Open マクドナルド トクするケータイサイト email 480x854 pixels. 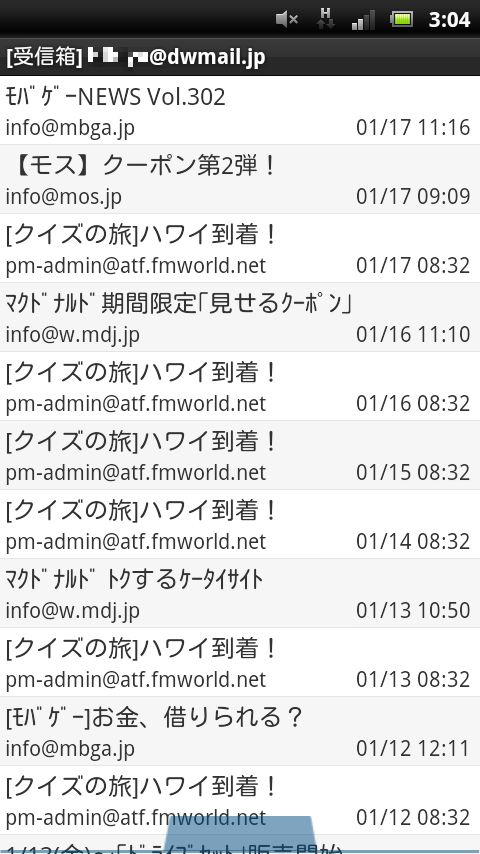(240, 593)
